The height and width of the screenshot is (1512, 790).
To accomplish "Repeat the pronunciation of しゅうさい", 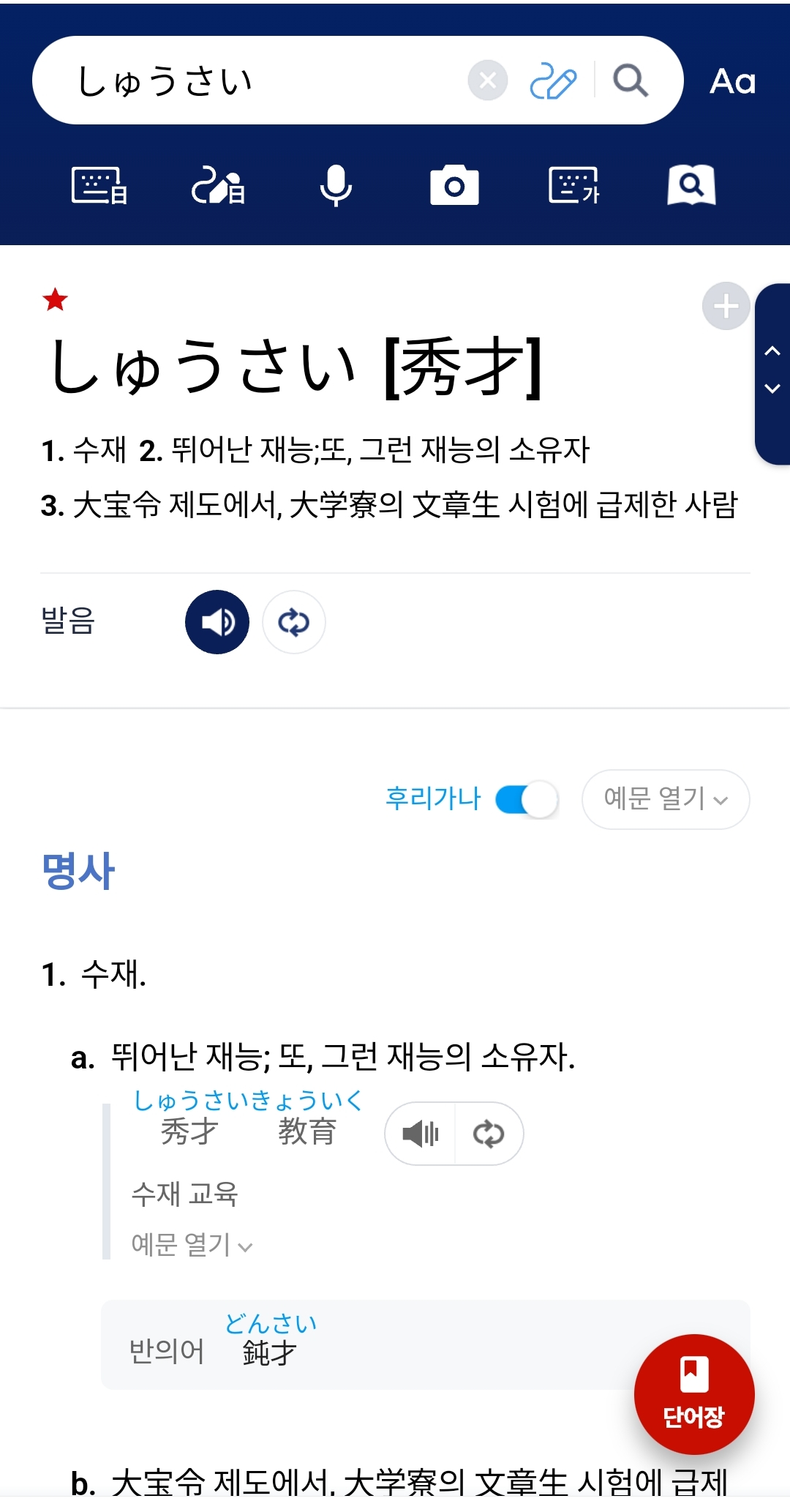I will 294,622.
